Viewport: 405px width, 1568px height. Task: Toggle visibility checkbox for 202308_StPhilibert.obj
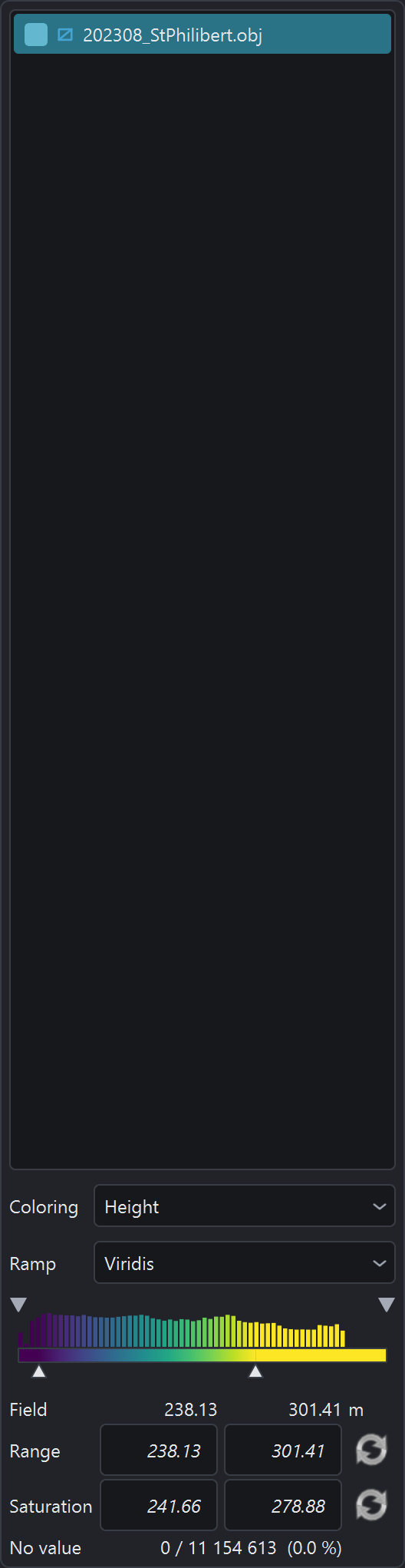click(x=36, y=35)
